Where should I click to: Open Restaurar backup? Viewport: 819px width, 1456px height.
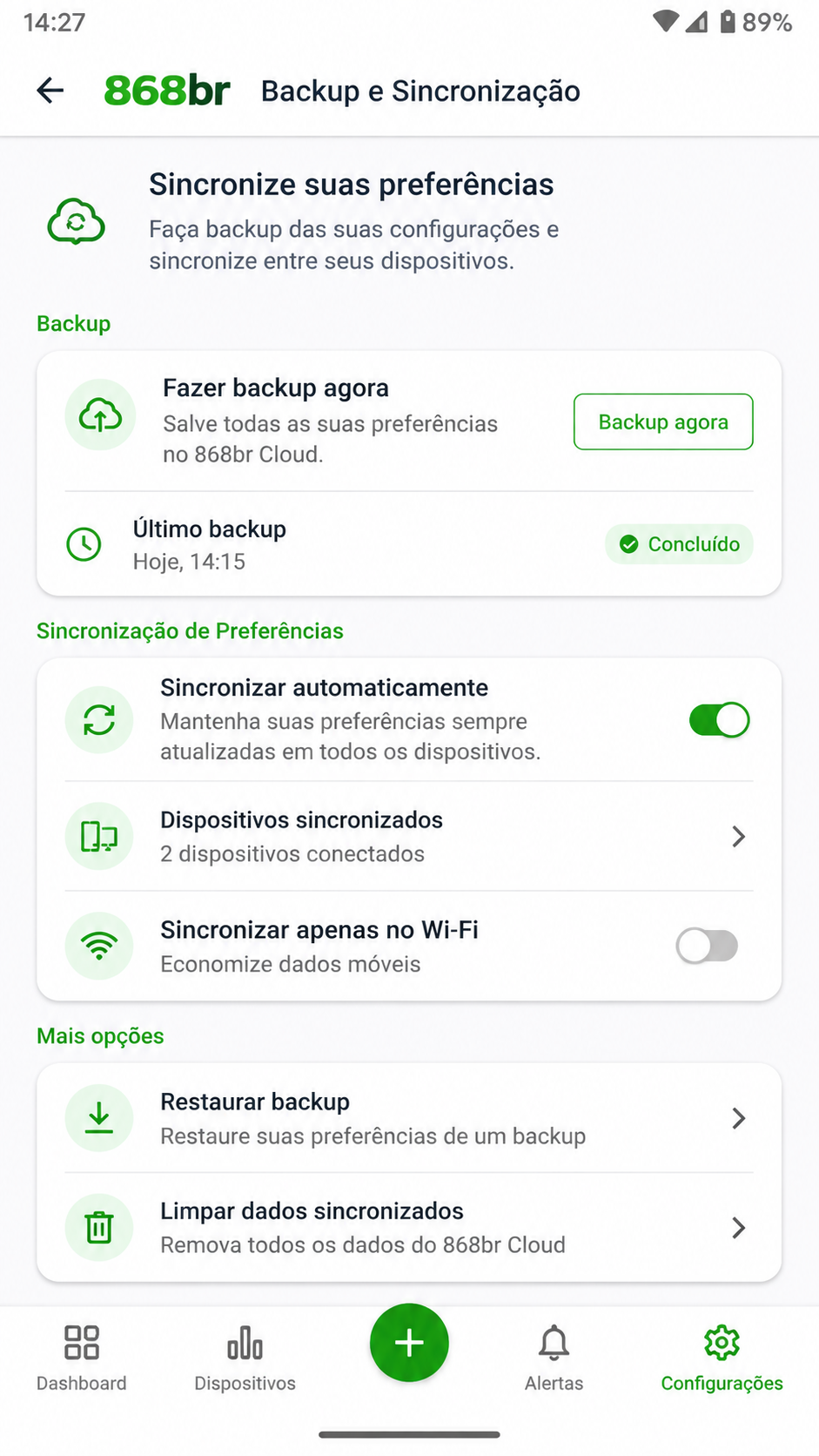(409, 1118)
